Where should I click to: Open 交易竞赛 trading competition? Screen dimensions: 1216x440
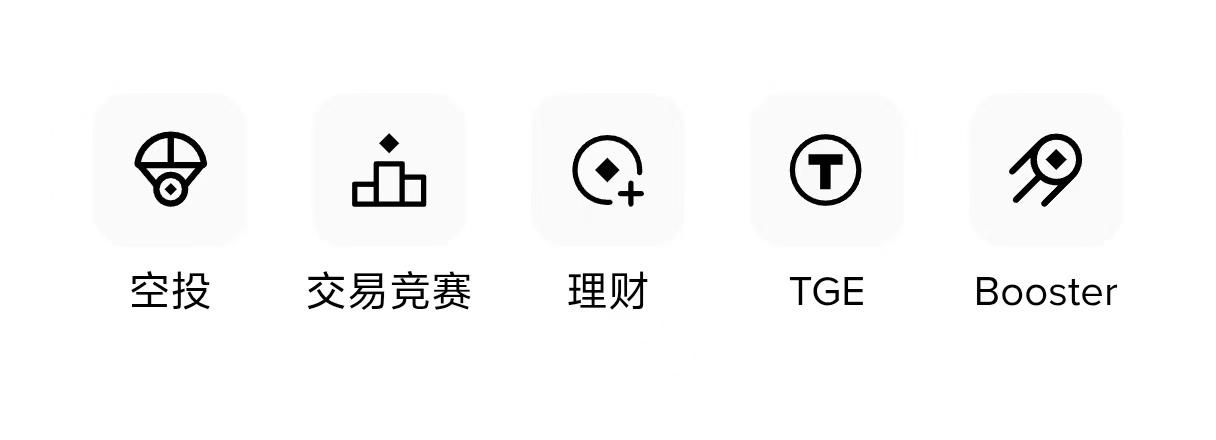coord(389,170)
